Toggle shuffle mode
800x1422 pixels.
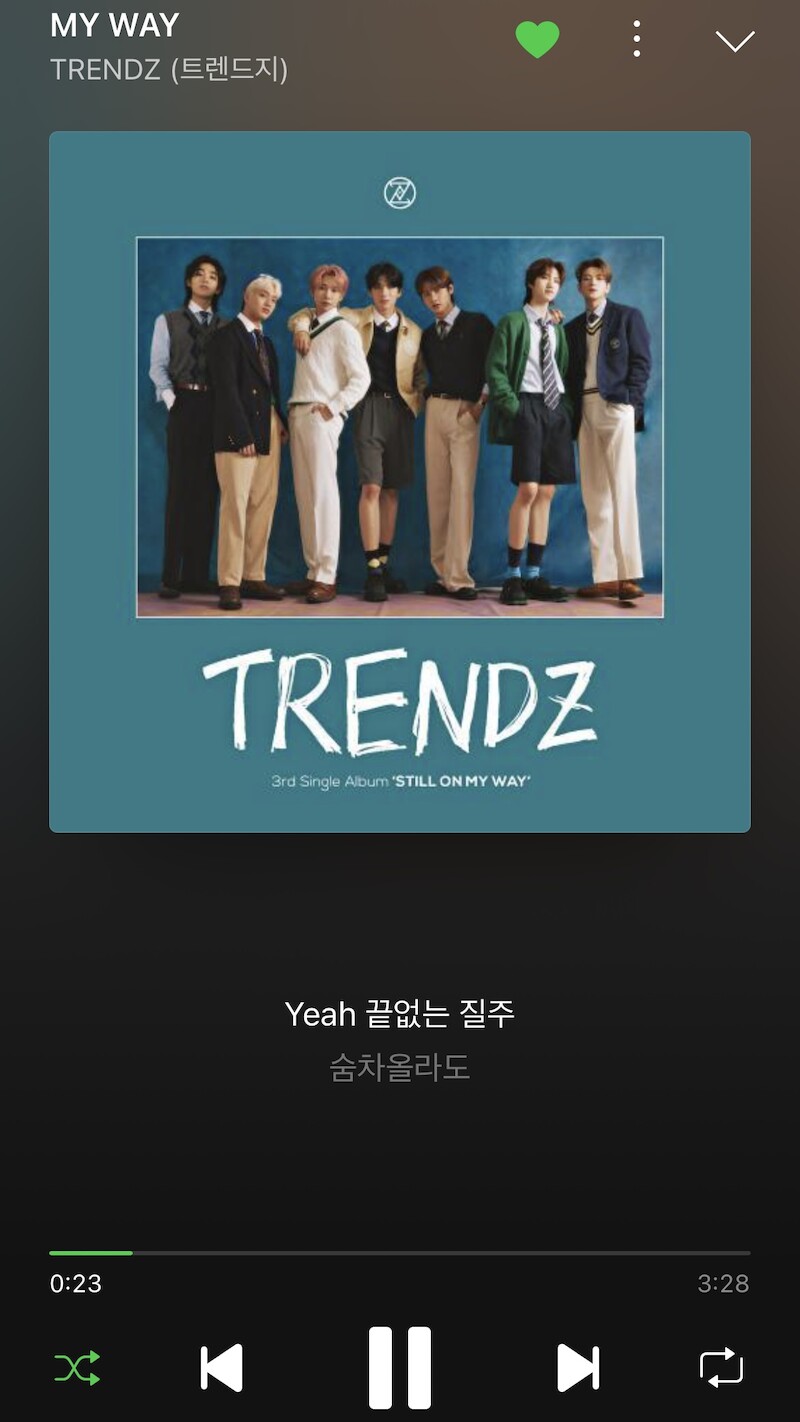point(77,1367)
